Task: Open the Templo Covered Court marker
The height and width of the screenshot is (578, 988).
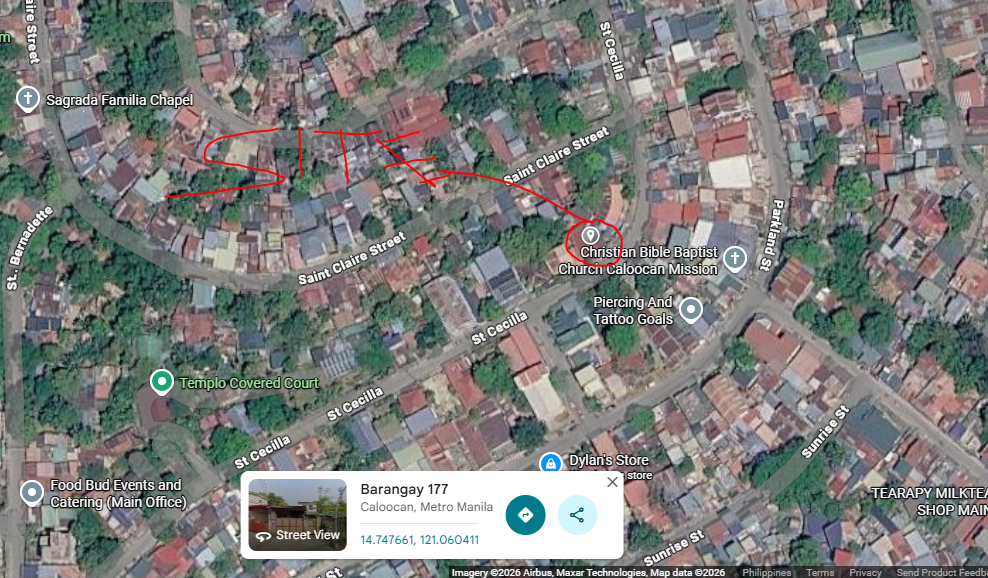Action: tap(162, 382)
